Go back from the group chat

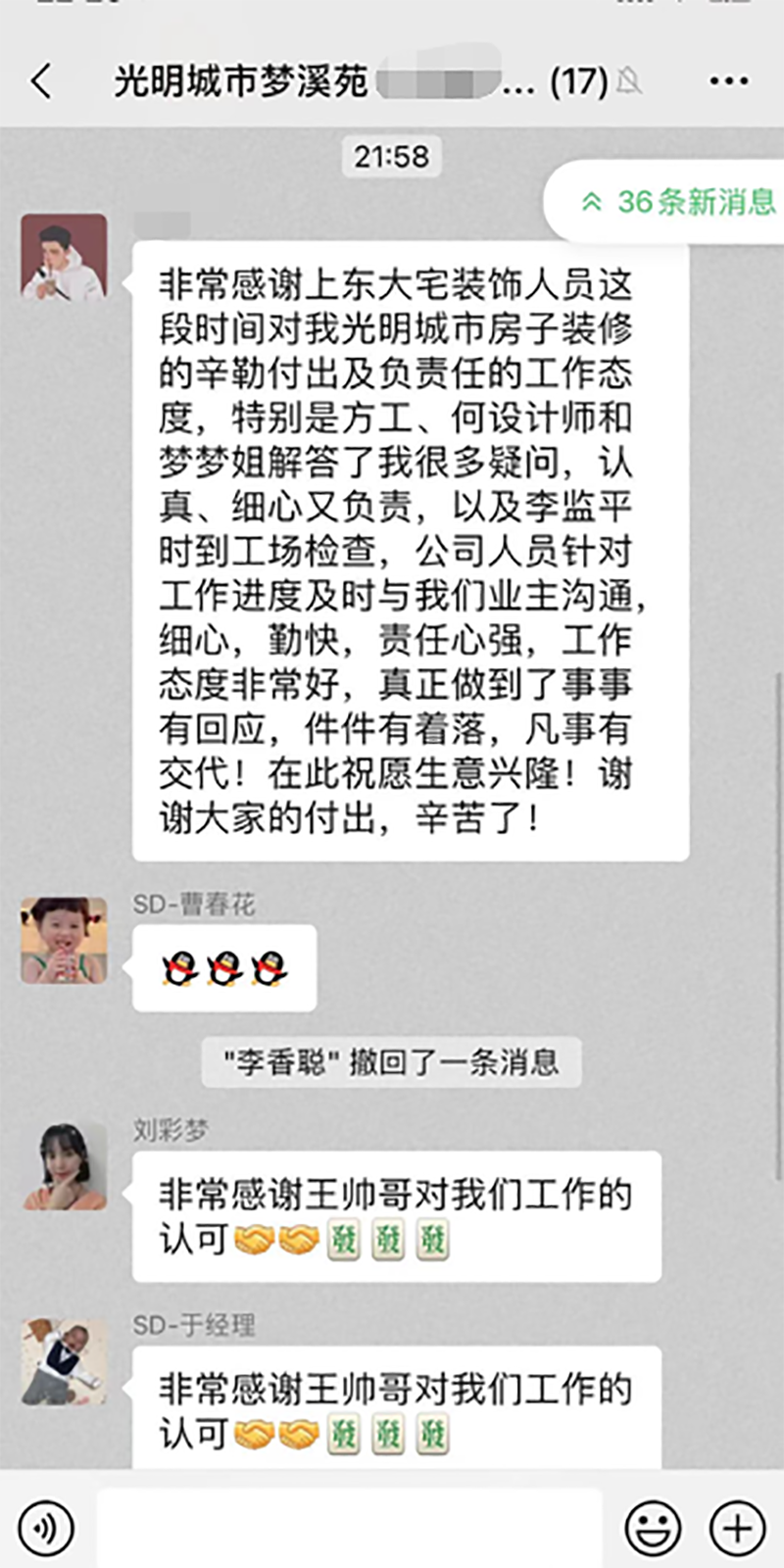click(x=41, y=81)
